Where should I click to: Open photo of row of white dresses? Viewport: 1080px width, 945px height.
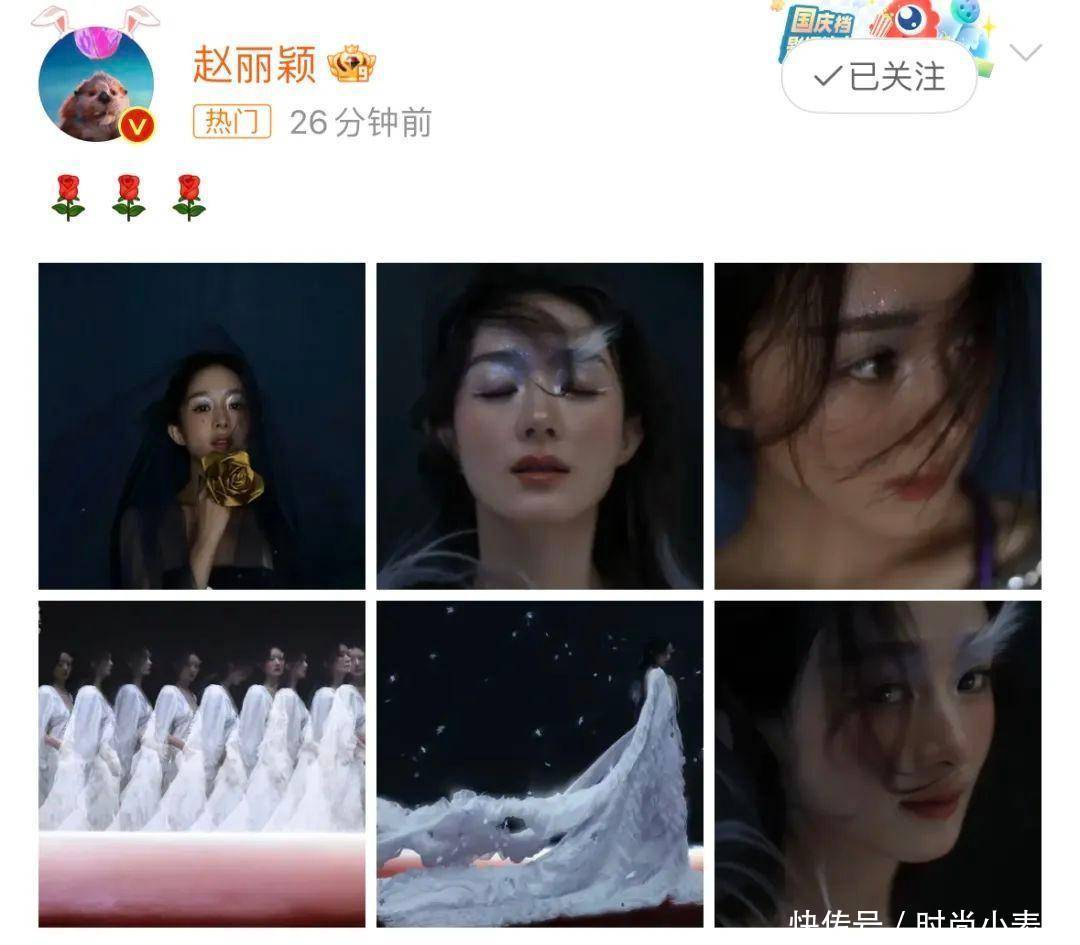tap(202, 763)
